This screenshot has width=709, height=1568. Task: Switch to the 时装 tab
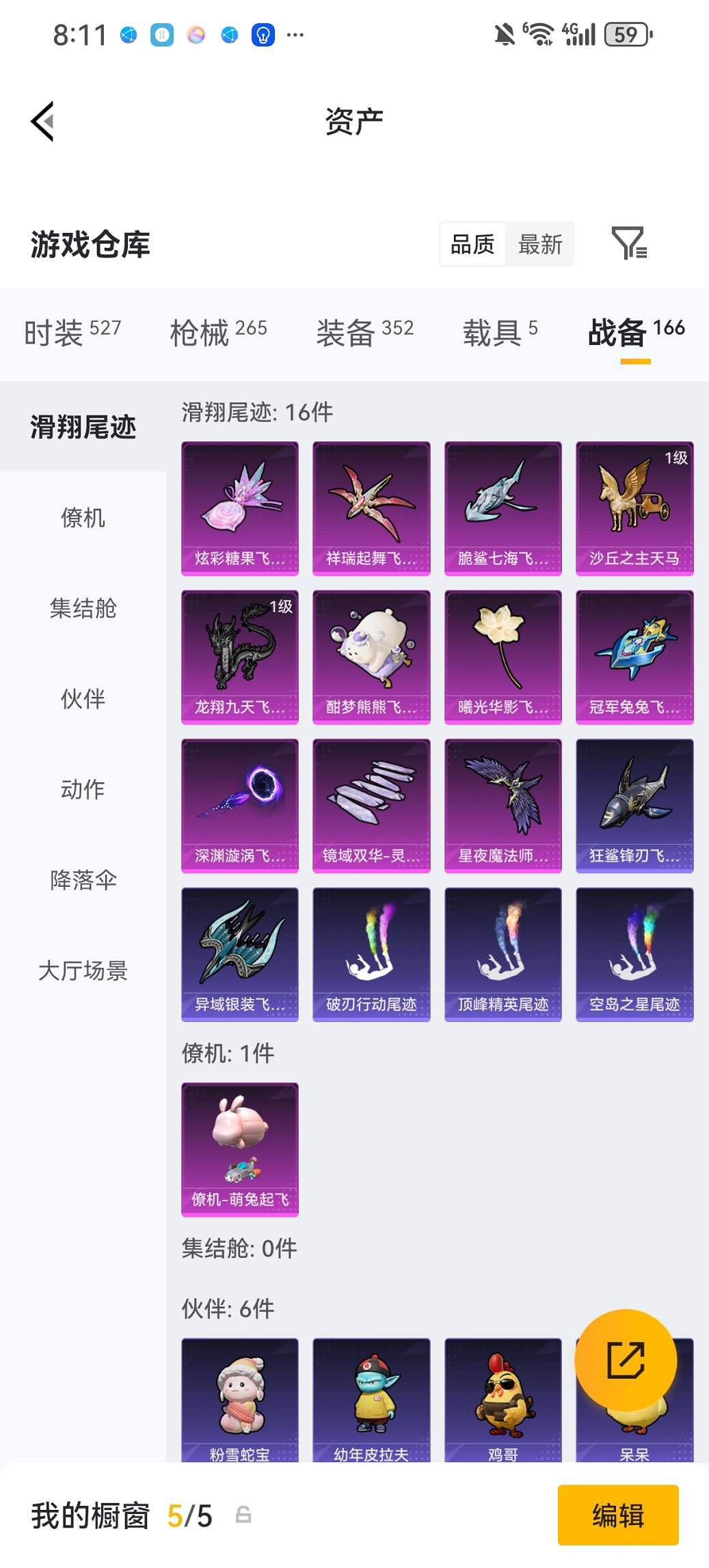[x=72, y=332]
